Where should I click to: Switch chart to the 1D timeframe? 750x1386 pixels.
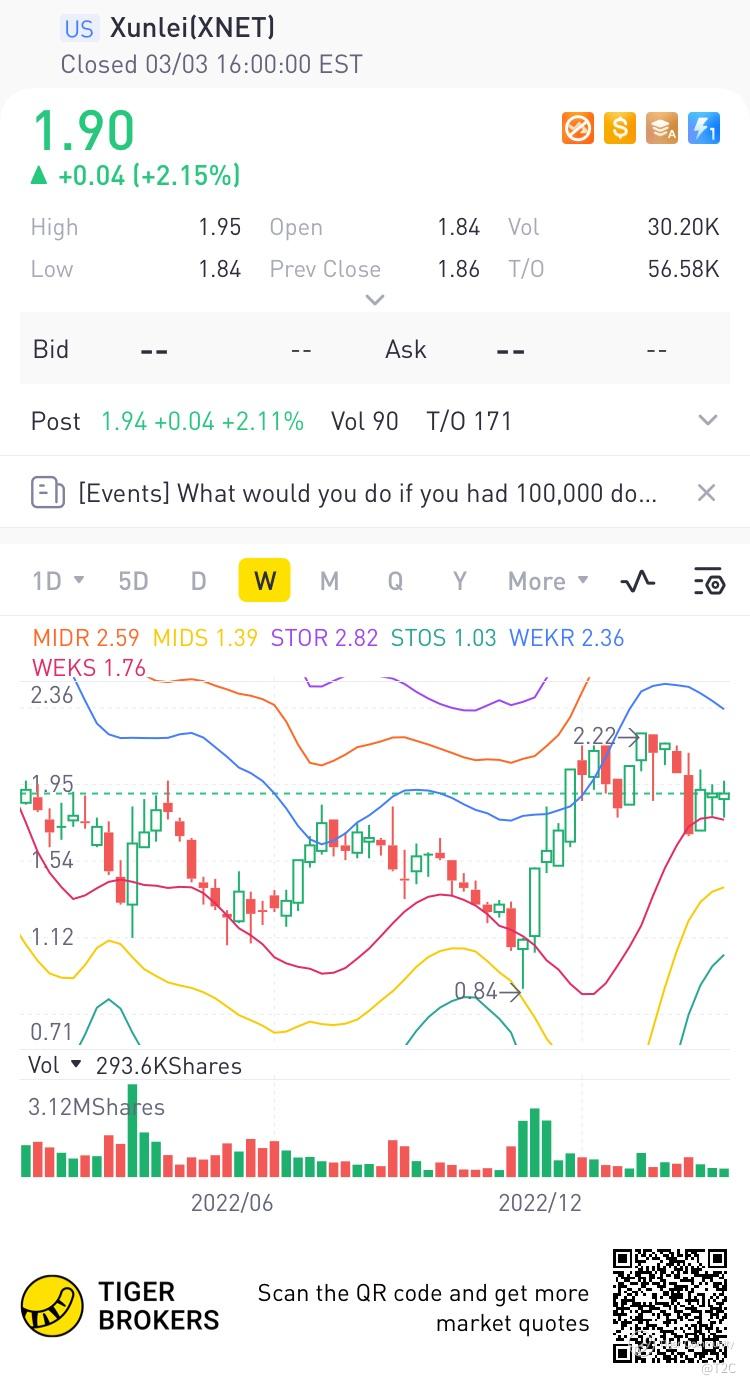coord(57,581)
